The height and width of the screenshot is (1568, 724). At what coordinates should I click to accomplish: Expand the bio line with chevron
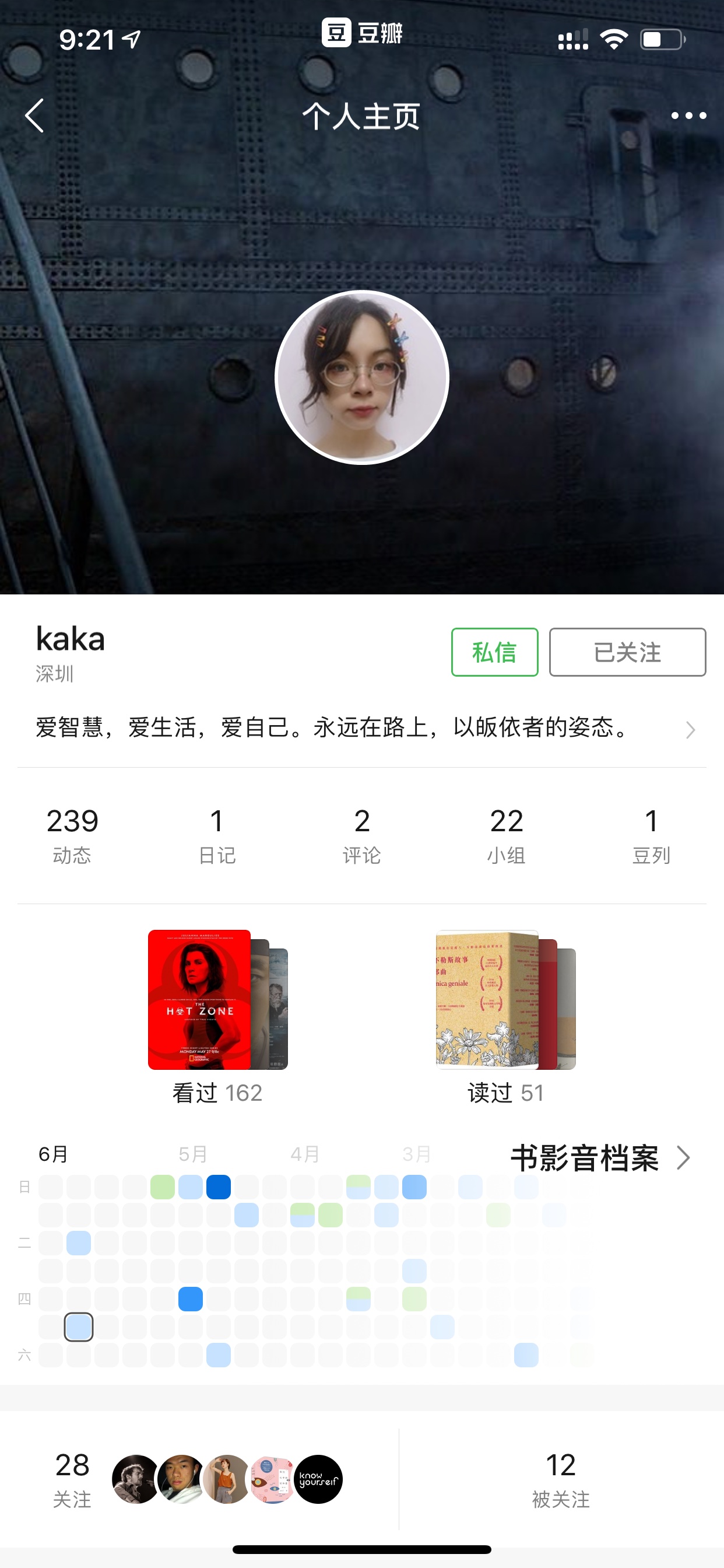coord(365,728)
